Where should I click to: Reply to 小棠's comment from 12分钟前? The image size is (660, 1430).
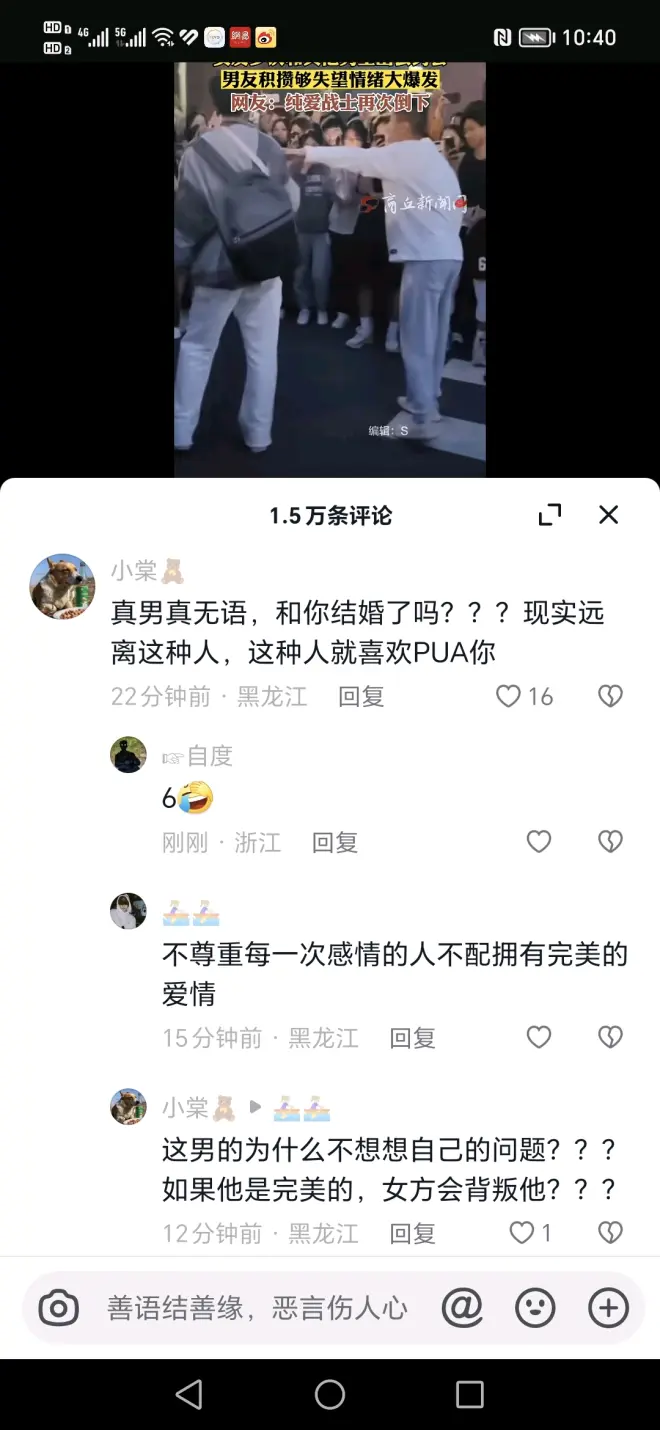[x=412, y=1233]
